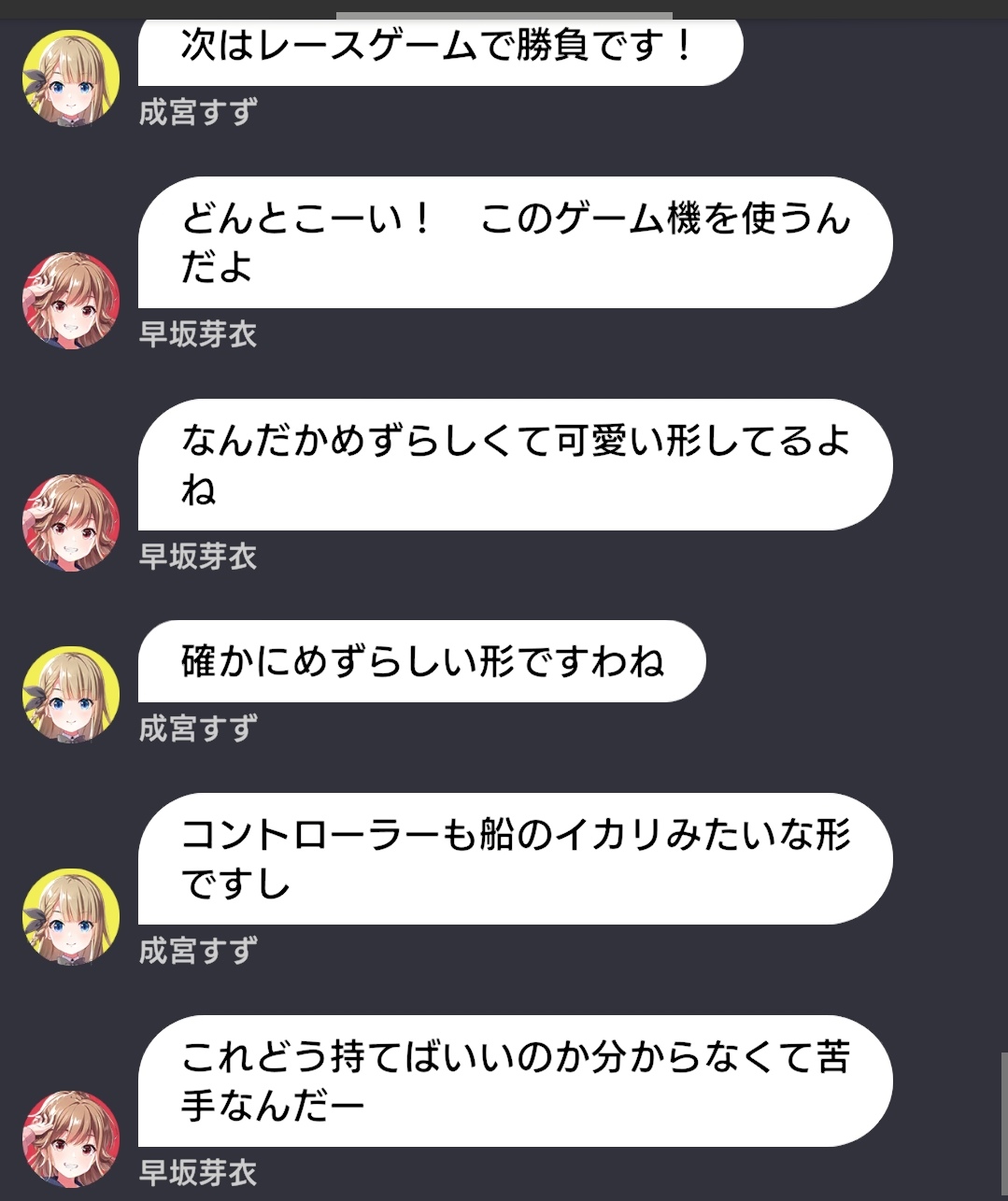Tap the scrollbar thumb at the right edge
The height and width of the screenshot is (1201, 1008).
pyautogui.click(x=1003, y=1123)
